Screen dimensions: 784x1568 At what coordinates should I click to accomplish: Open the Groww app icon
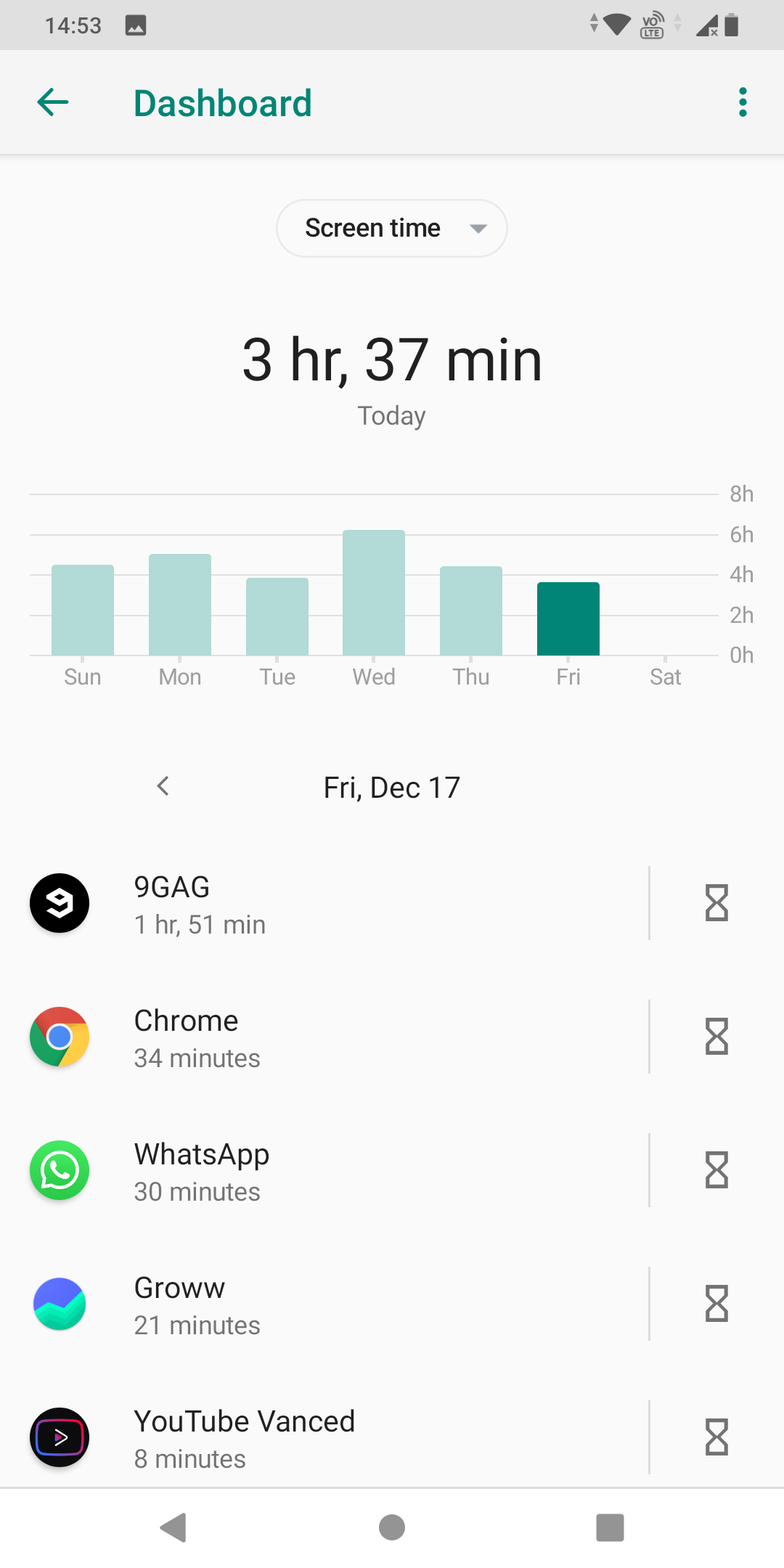pyautogui.click(x=59, y=1303)
